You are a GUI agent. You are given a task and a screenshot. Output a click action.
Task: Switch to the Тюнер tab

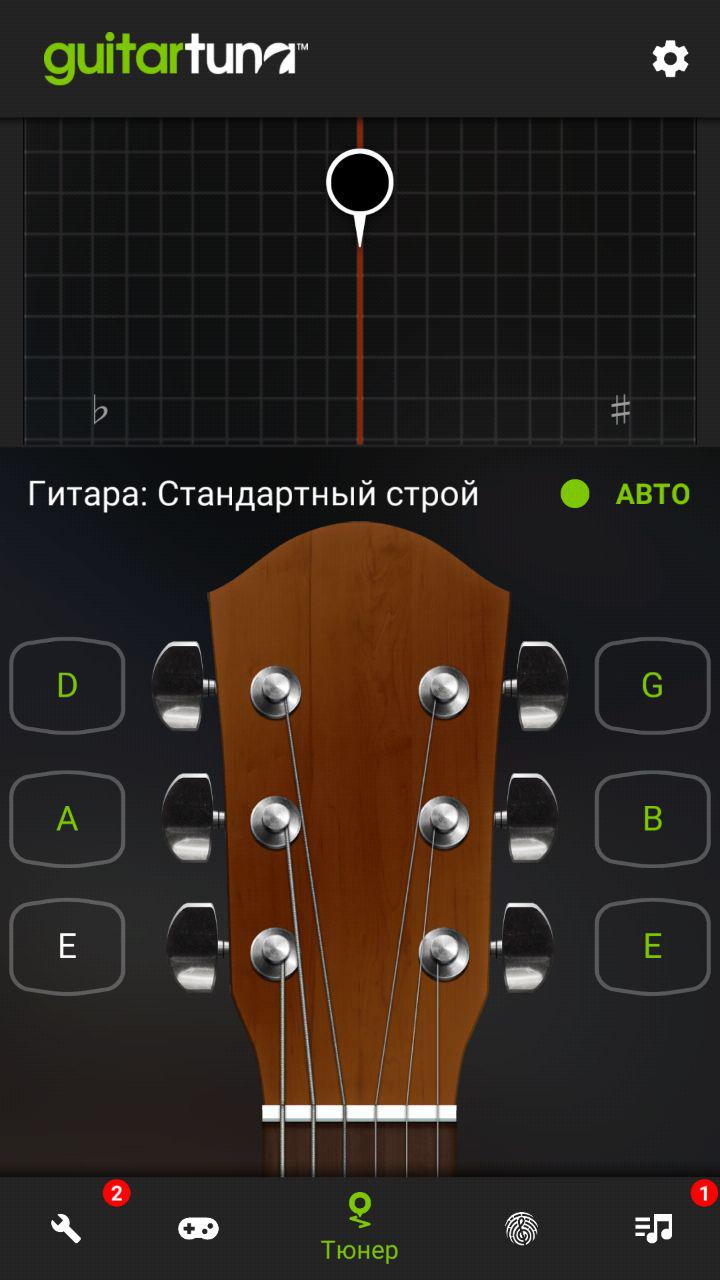click(360, 1228)
